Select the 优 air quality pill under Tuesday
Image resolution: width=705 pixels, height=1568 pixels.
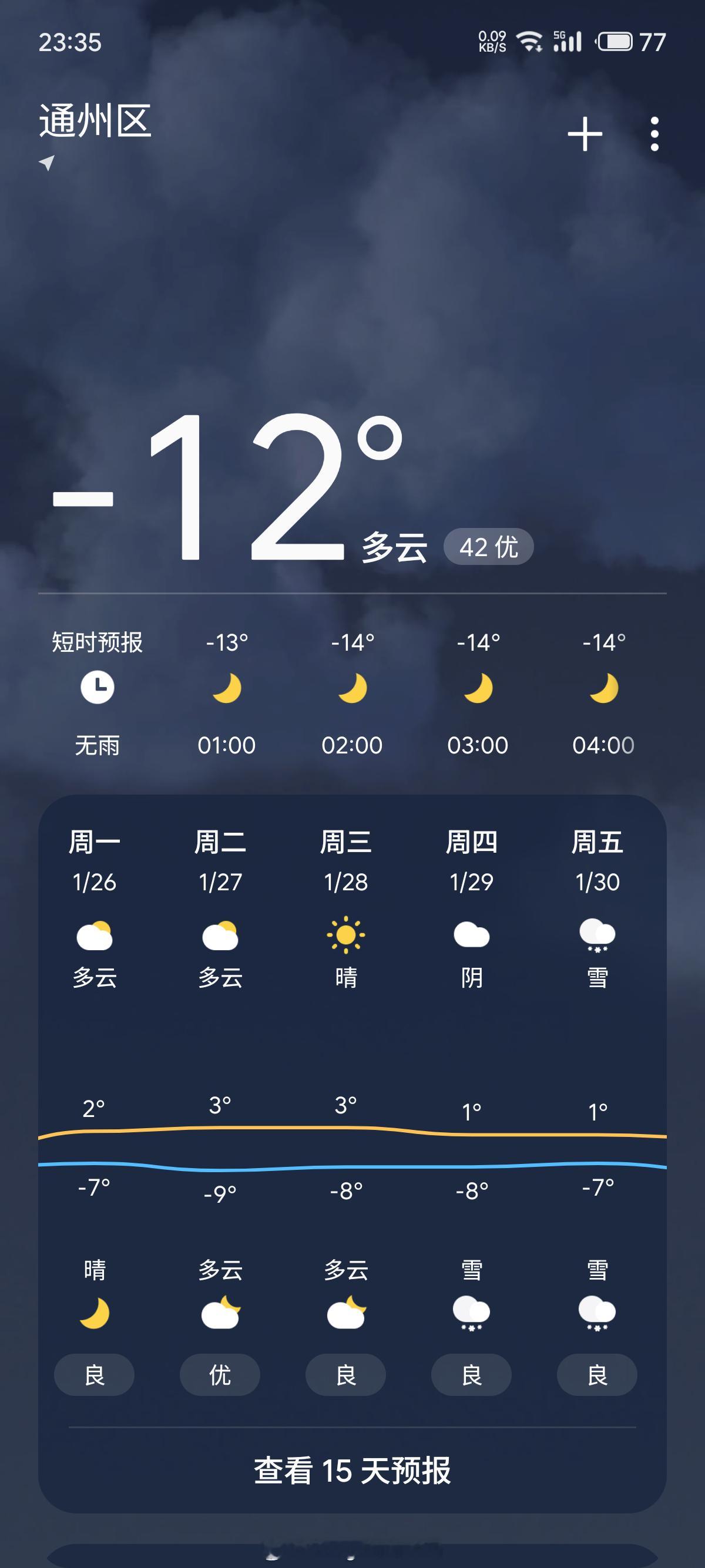[x=220, y=1374]
